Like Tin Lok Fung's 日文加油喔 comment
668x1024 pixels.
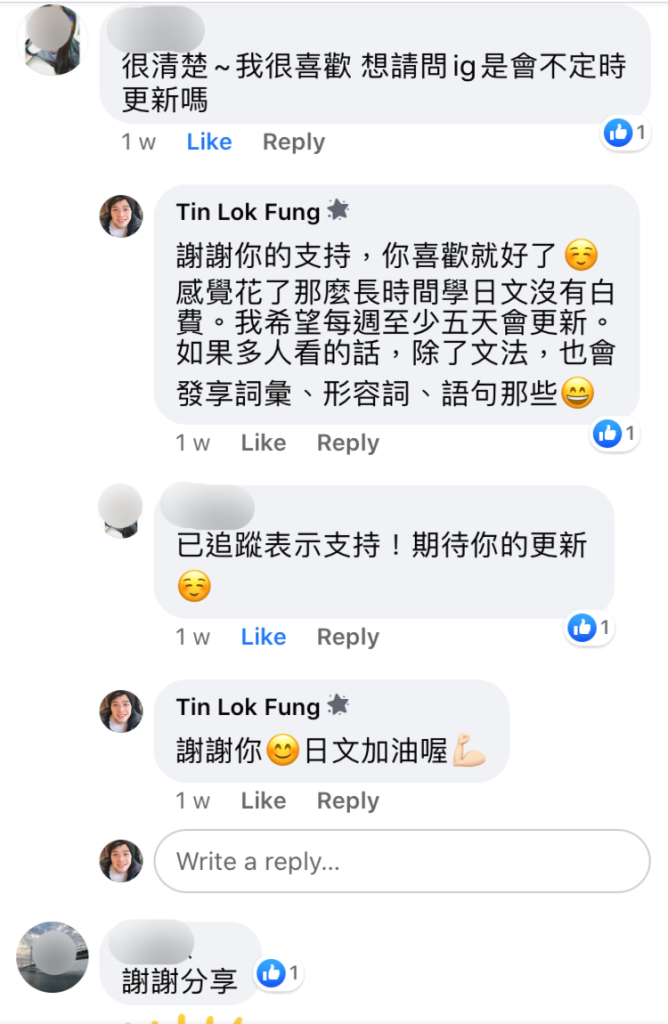tap(263, 801)
